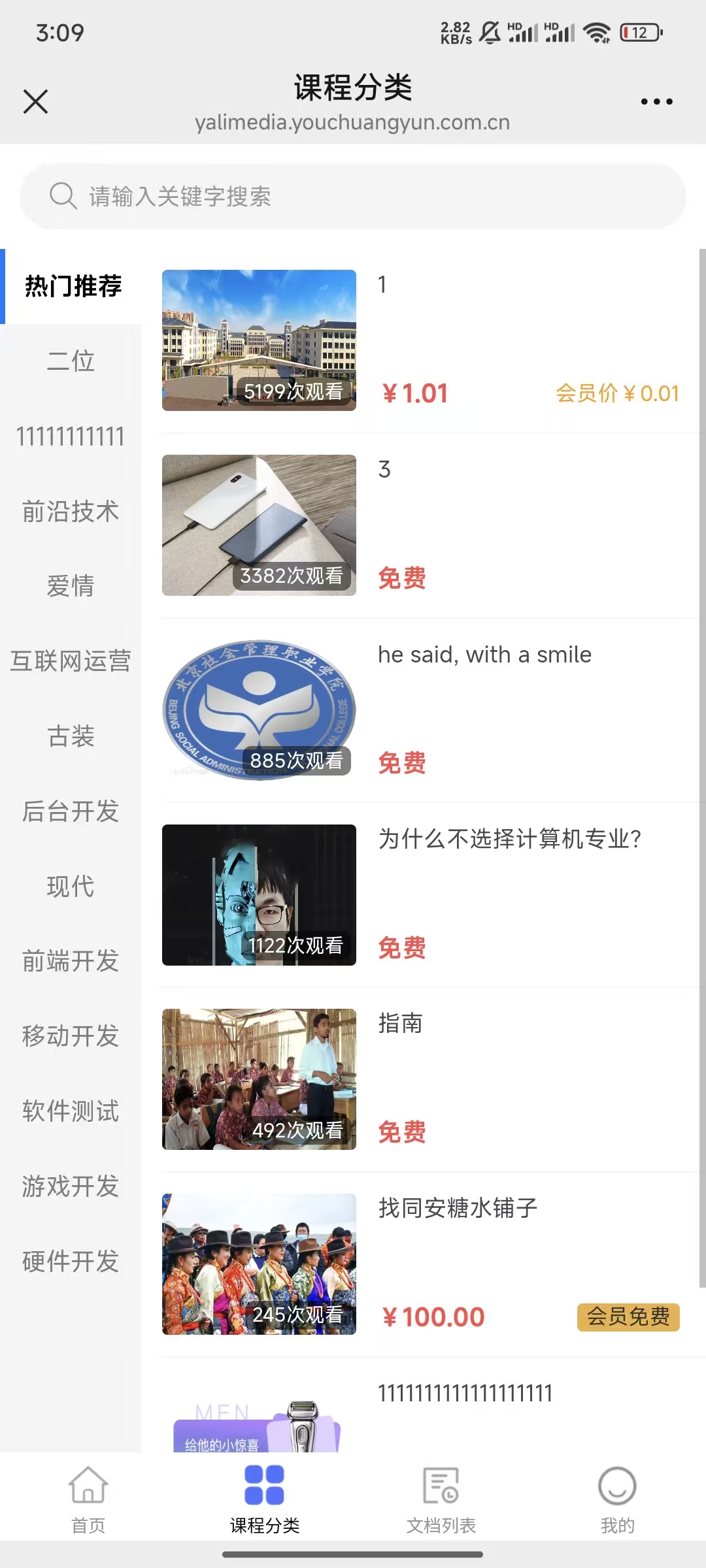Close the 课程分类 web page
This screenshot has width=706, height=1568.
pos(35,101)
